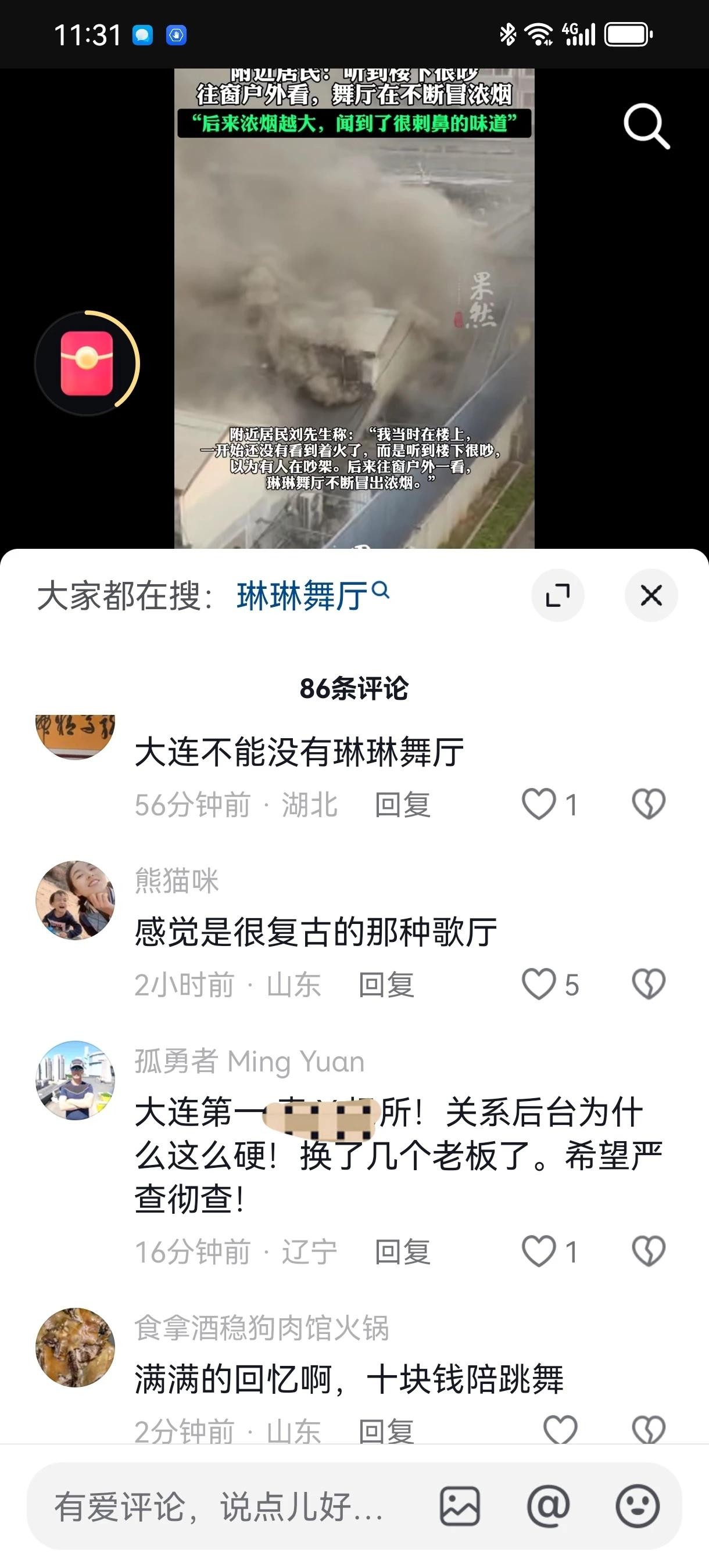
Task: Close the comments panel
Action: [651, 595]
